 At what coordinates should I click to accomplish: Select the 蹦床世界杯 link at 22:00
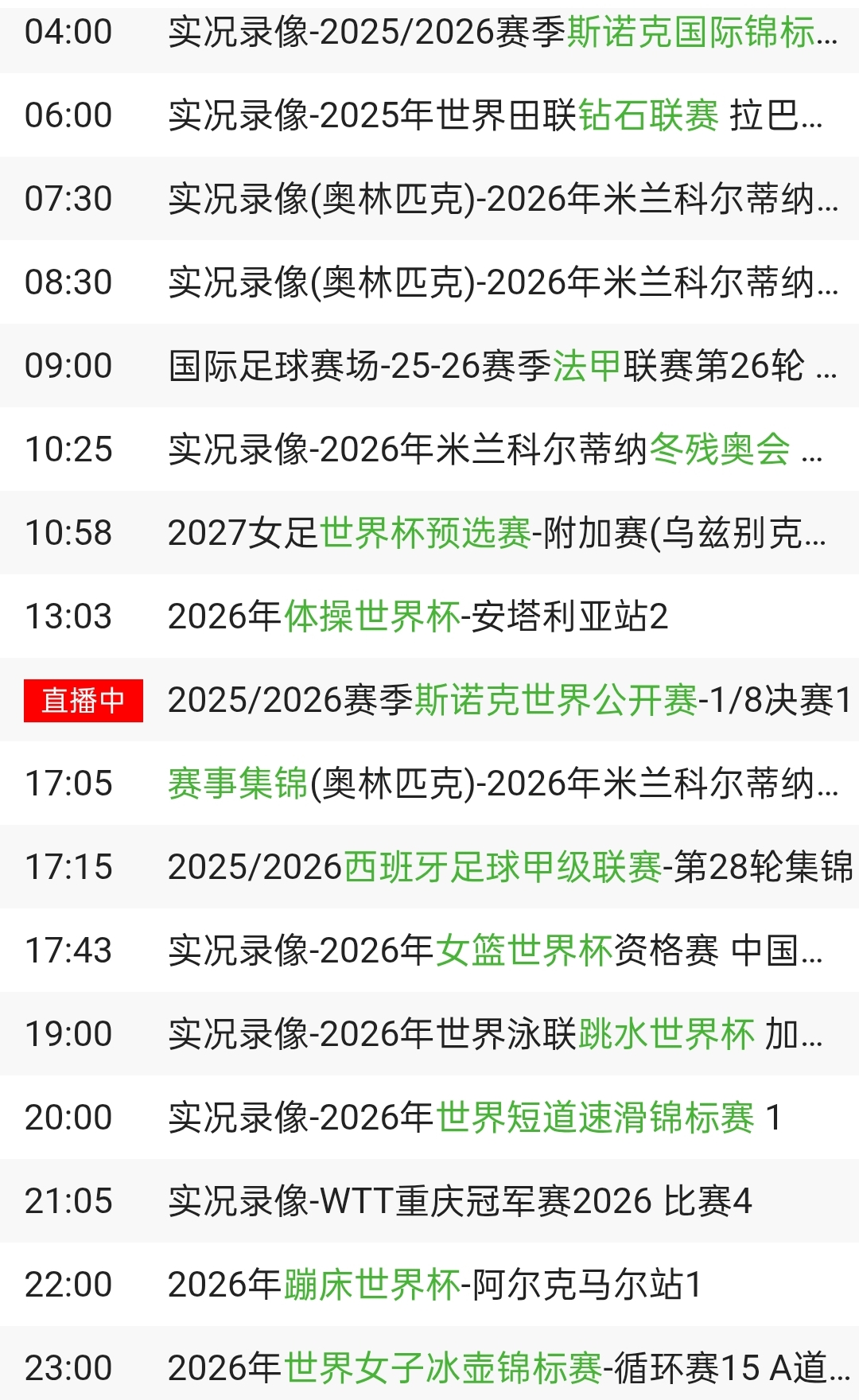tap(372, 1285)
